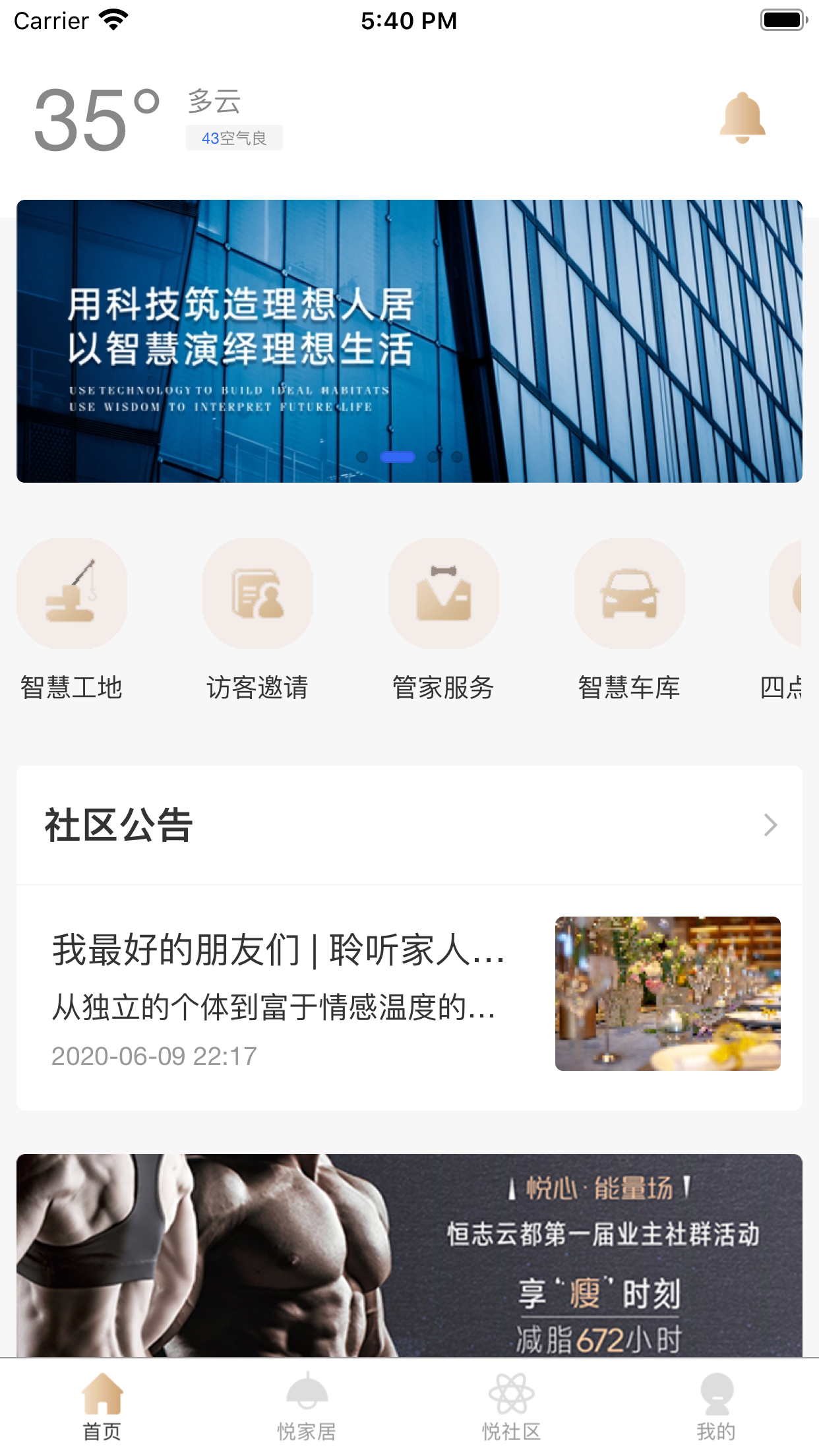Open the announcement titled 我最好的朋友们
Viewport: 819px width, 1456px height.
(x=280, y=952)
